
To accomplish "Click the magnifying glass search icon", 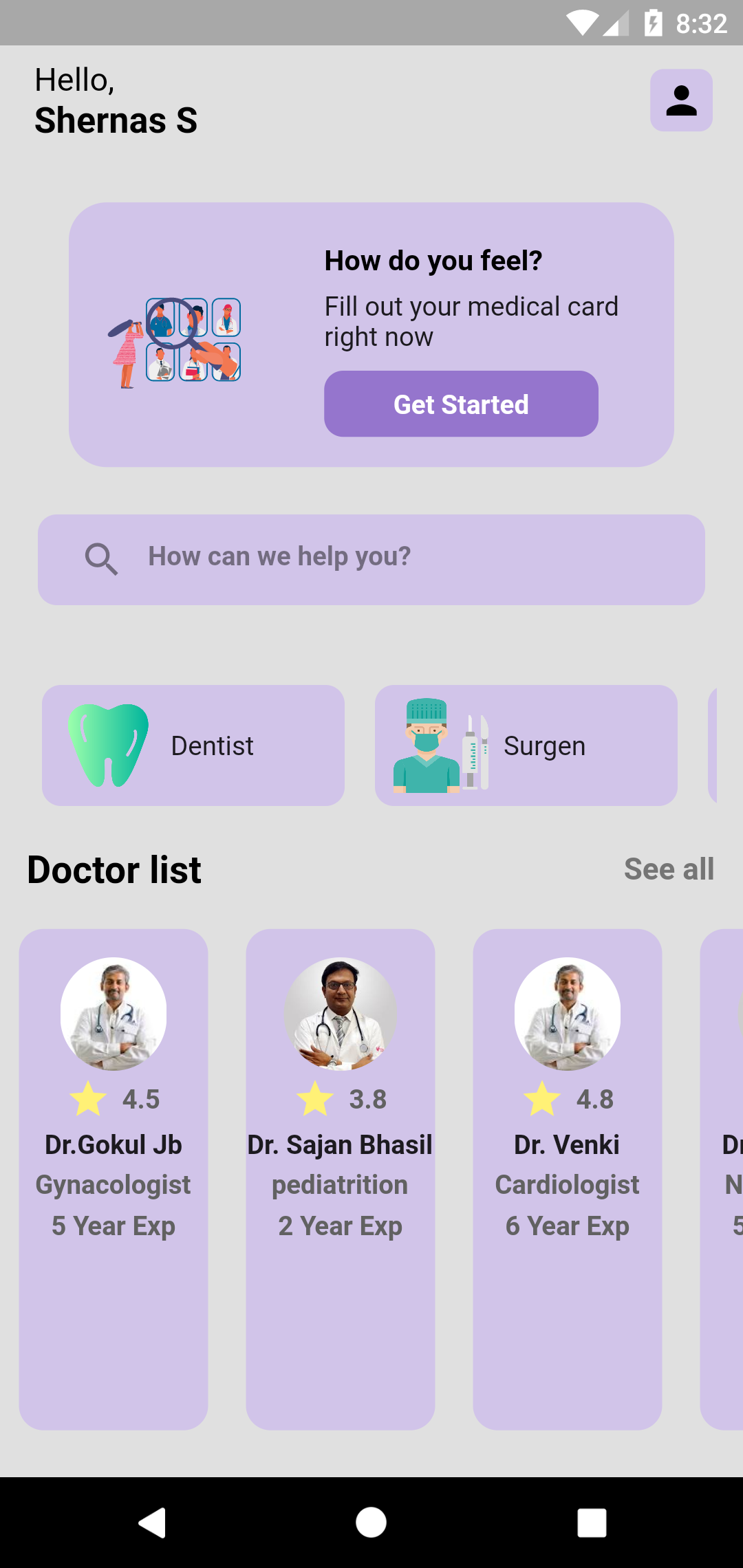I will click(x=101, y=559).
